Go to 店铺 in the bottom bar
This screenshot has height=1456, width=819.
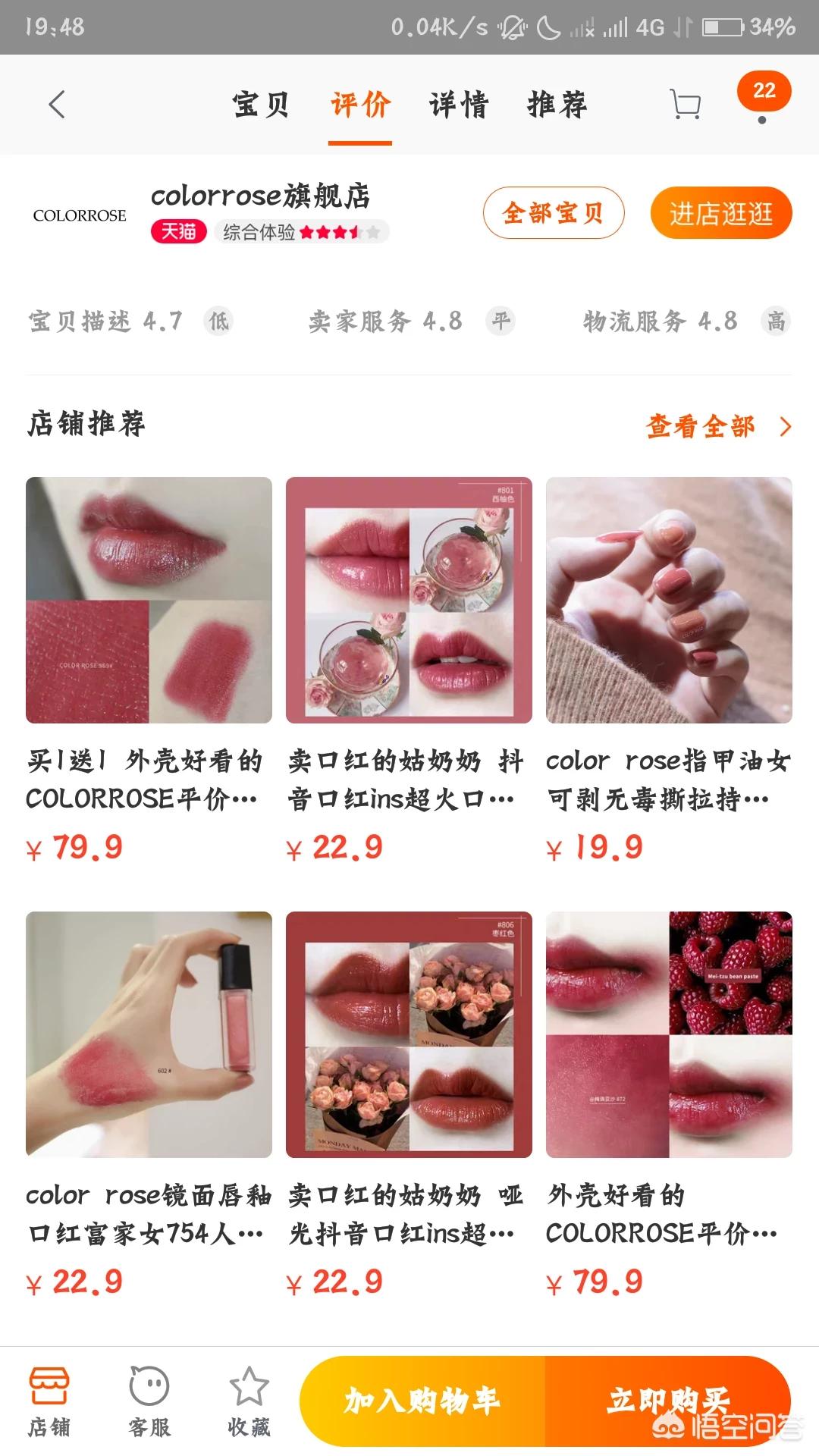click(49, 1401)
